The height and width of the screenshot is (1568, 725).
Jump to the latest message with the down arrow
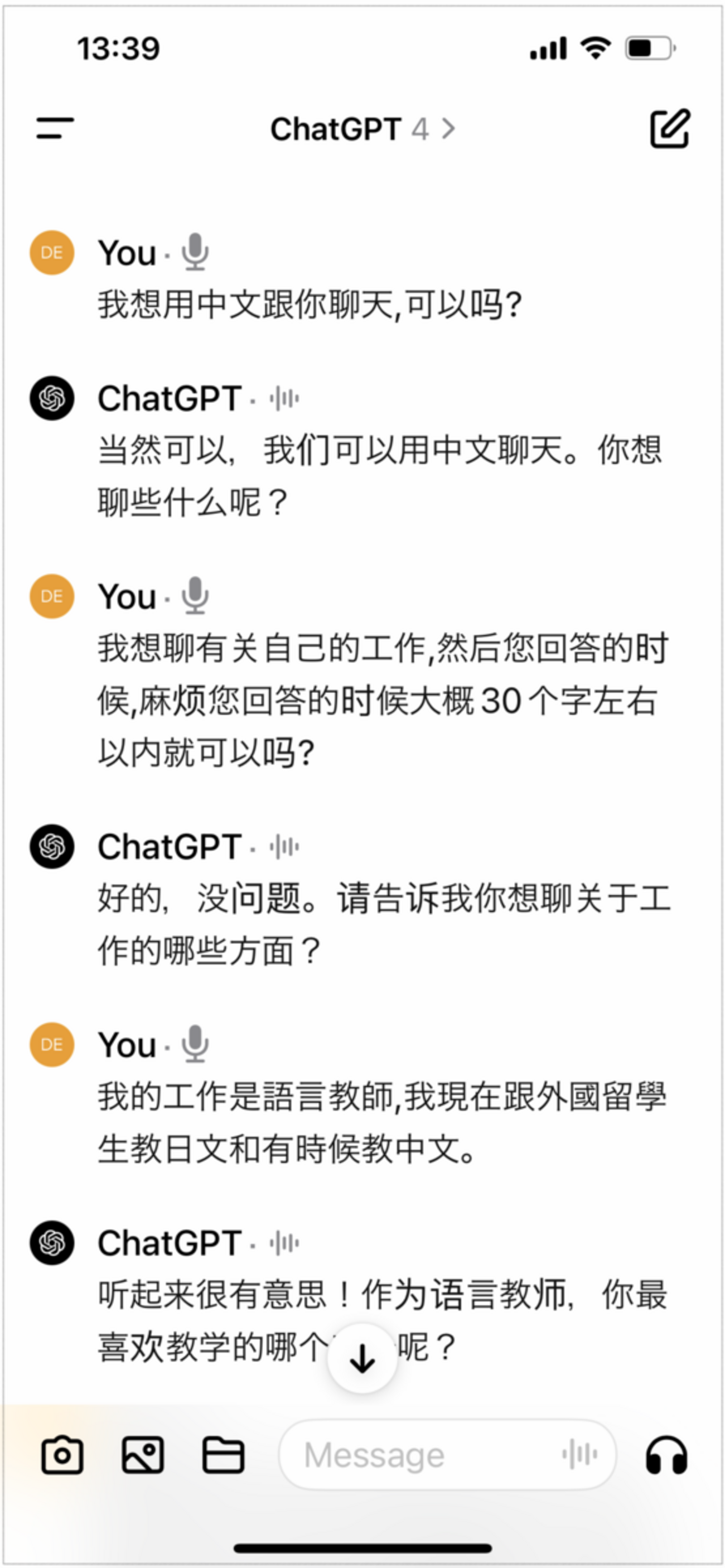click(363, 1358)
